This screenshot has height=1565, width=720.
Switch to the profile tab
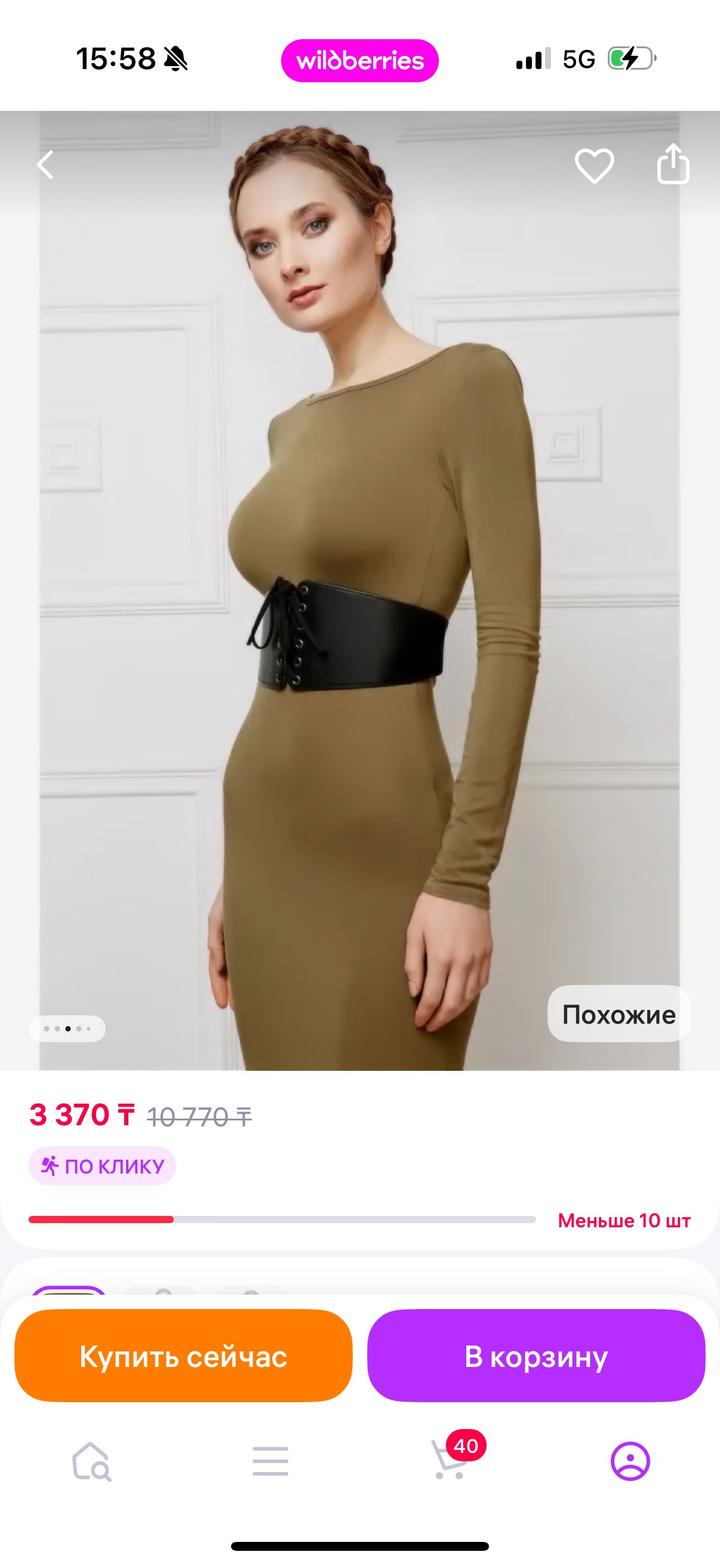[x=630, y=1461]
